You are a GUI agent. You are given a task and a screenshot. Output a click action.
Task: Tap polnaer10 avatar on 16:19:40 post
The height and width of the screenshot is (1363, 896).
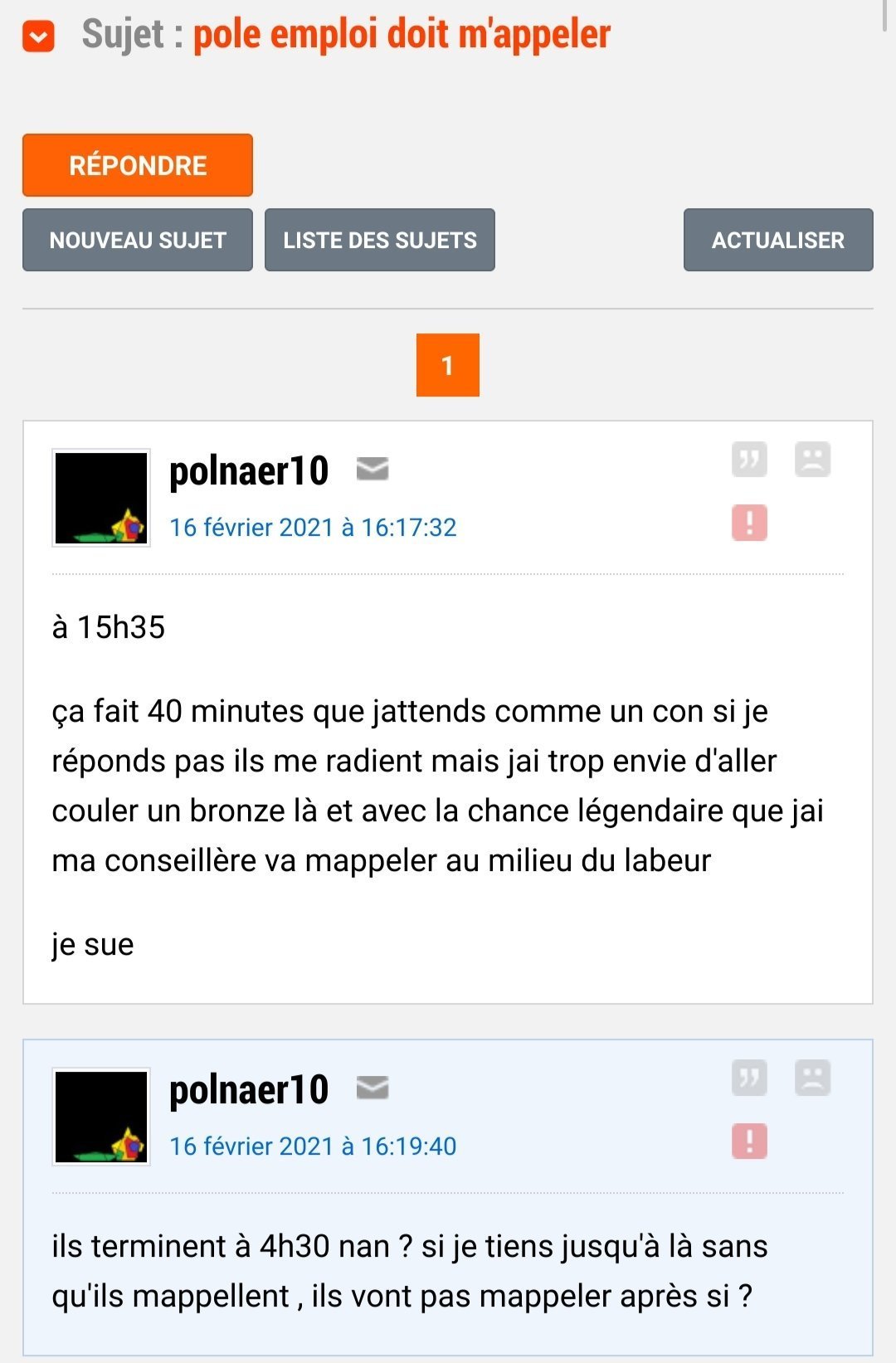tap(101, 1117)
